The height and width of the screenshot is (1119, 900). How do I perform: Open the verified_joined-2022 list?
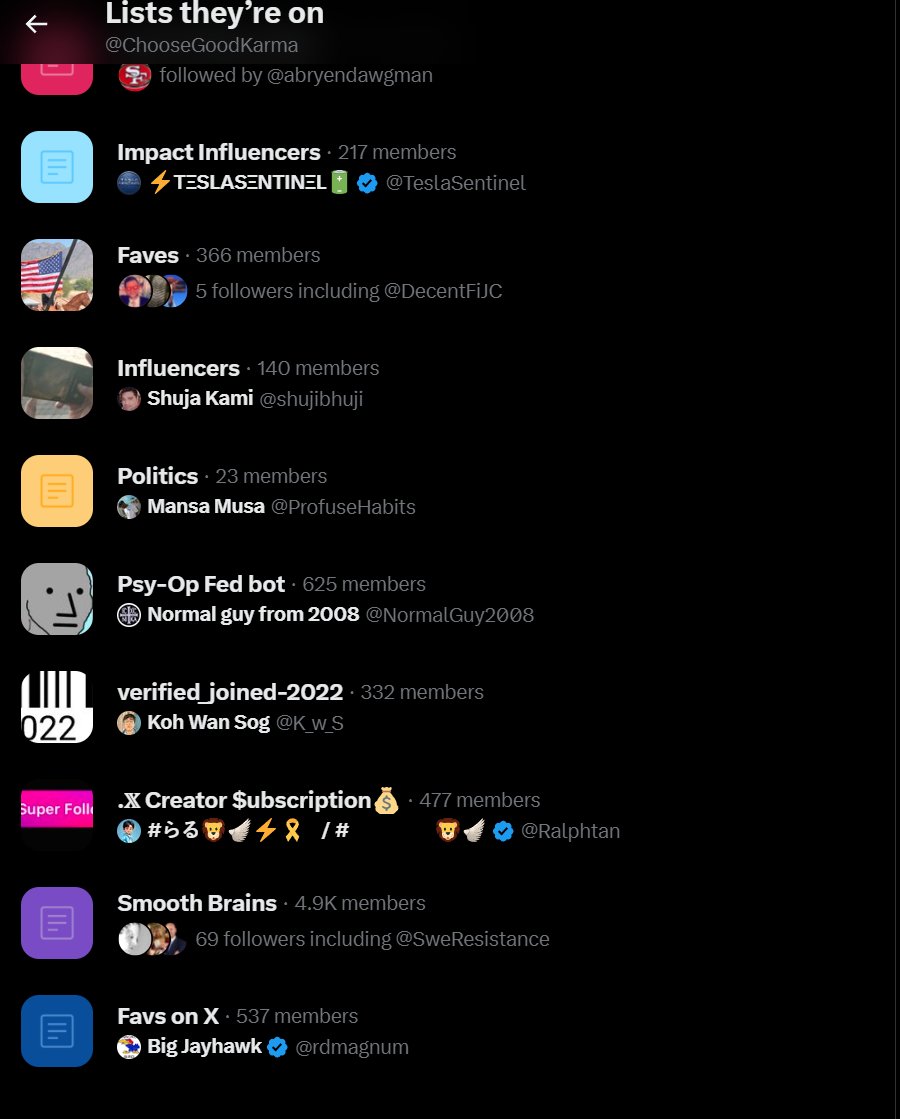(230, 692)
